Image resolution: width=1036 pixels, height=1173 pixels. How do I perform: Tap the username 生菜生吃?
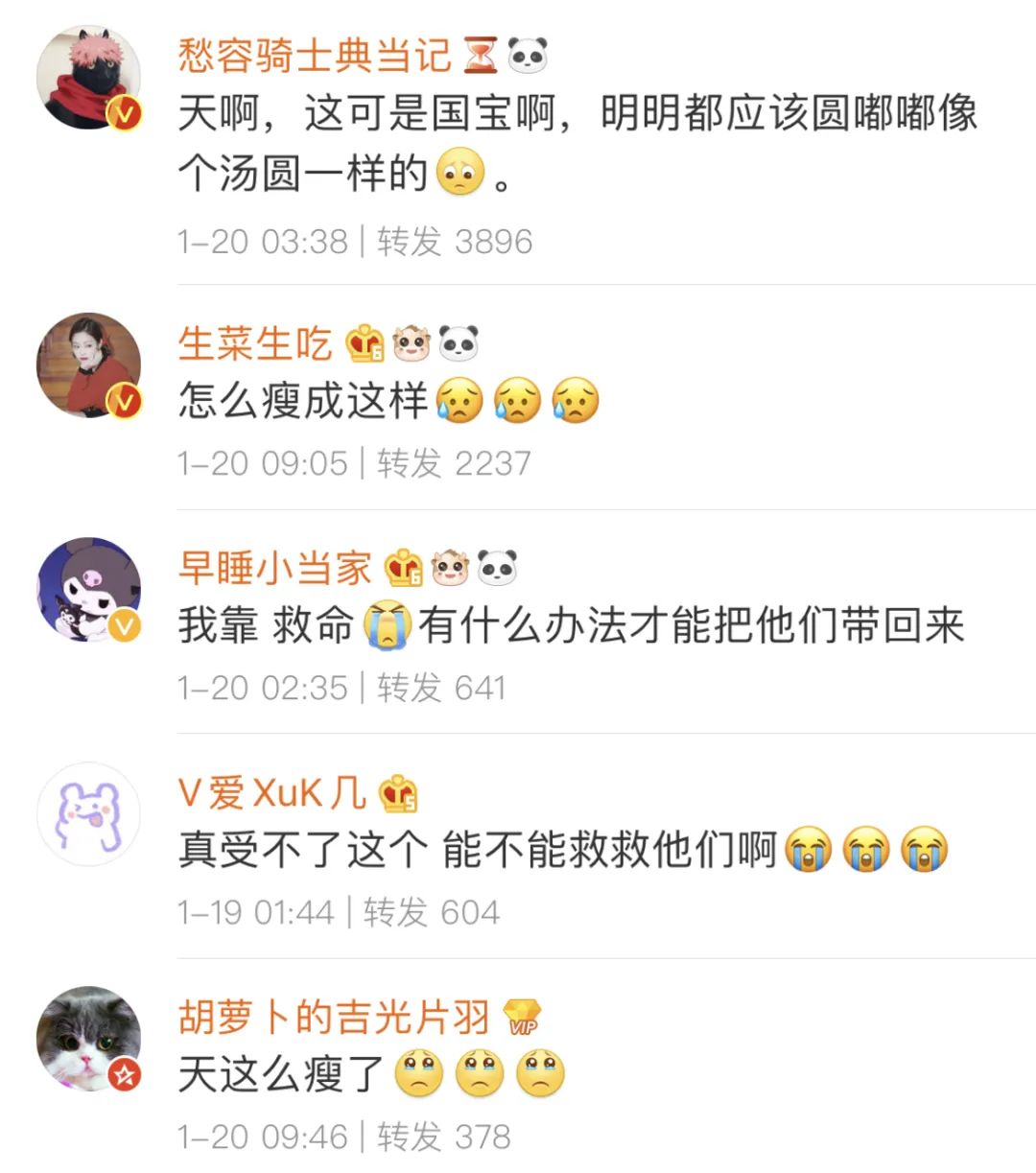click(x=254, y=344)
